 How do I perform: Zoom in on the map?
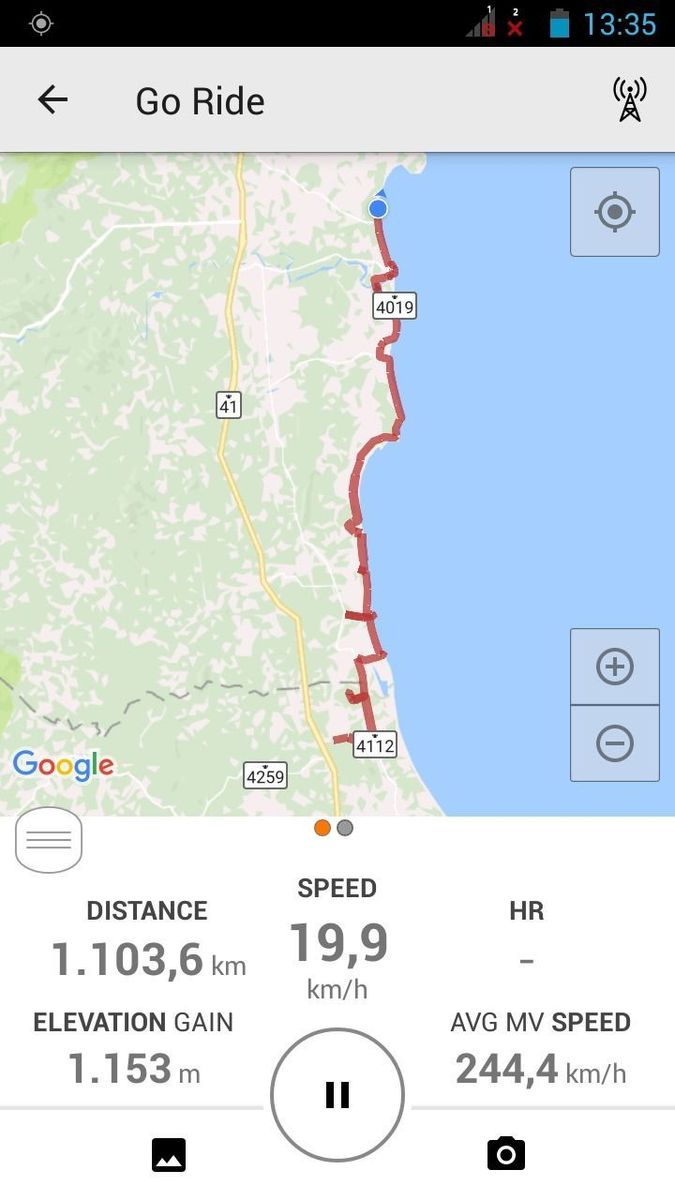point(614,667)
